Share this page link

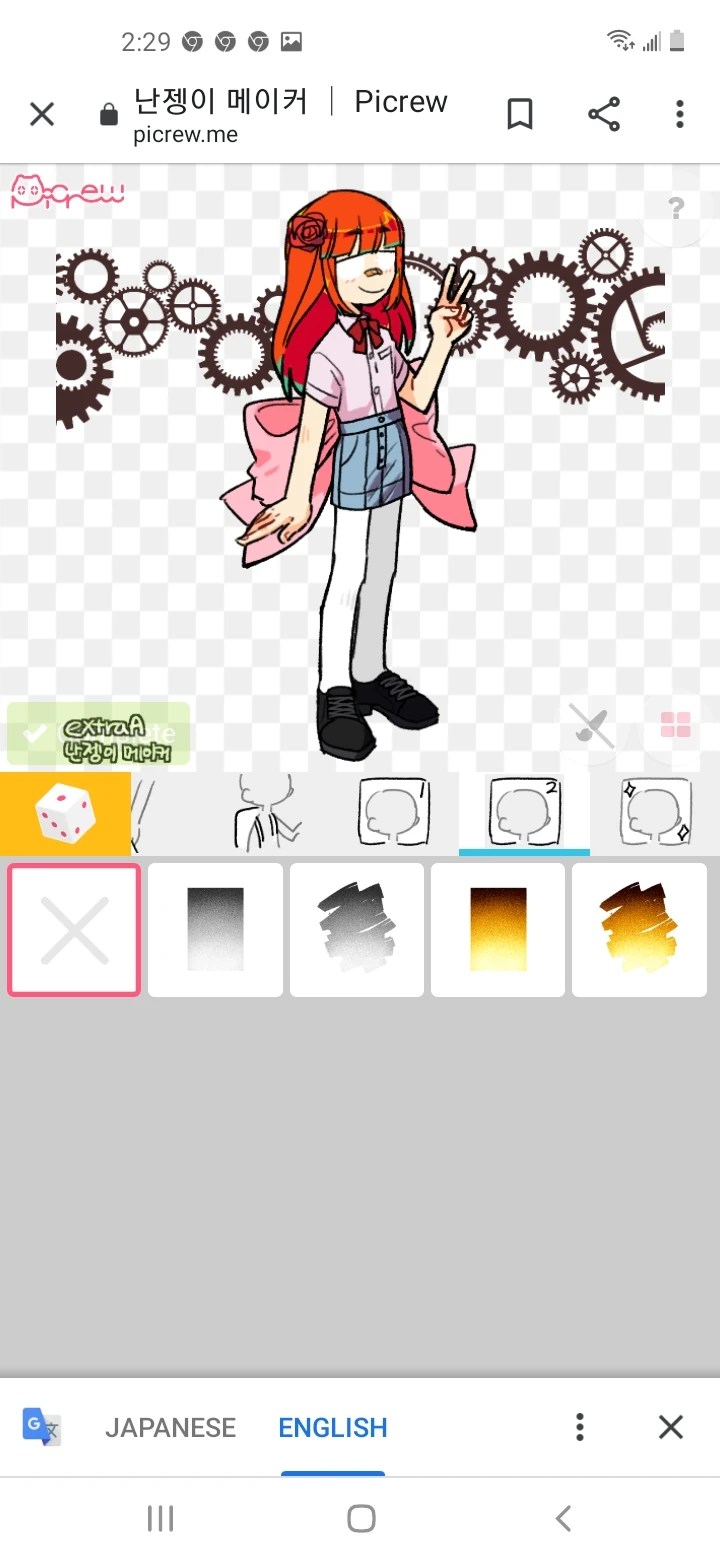[603, 114]
